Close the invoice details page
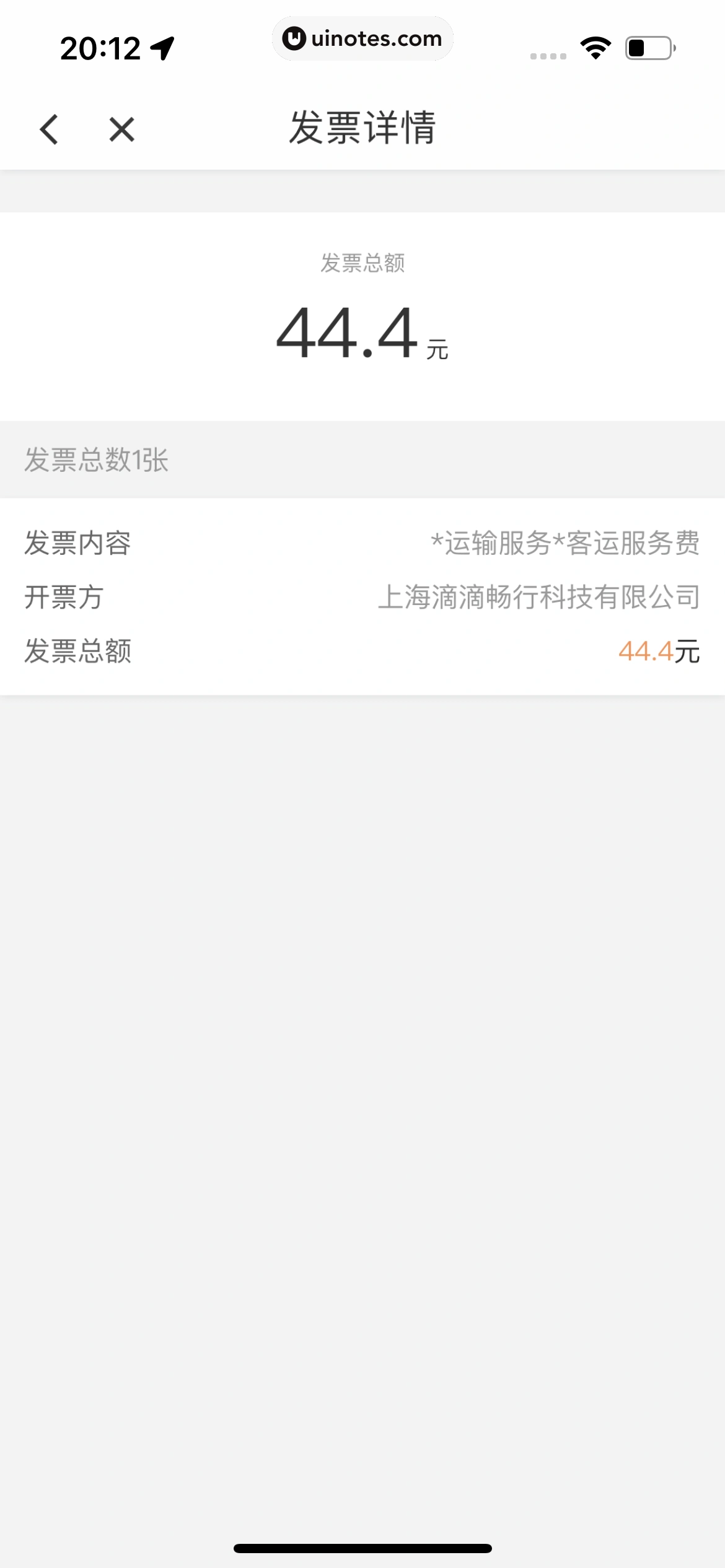This screenshot has width=725, height=1568. [x=121, y=129]
